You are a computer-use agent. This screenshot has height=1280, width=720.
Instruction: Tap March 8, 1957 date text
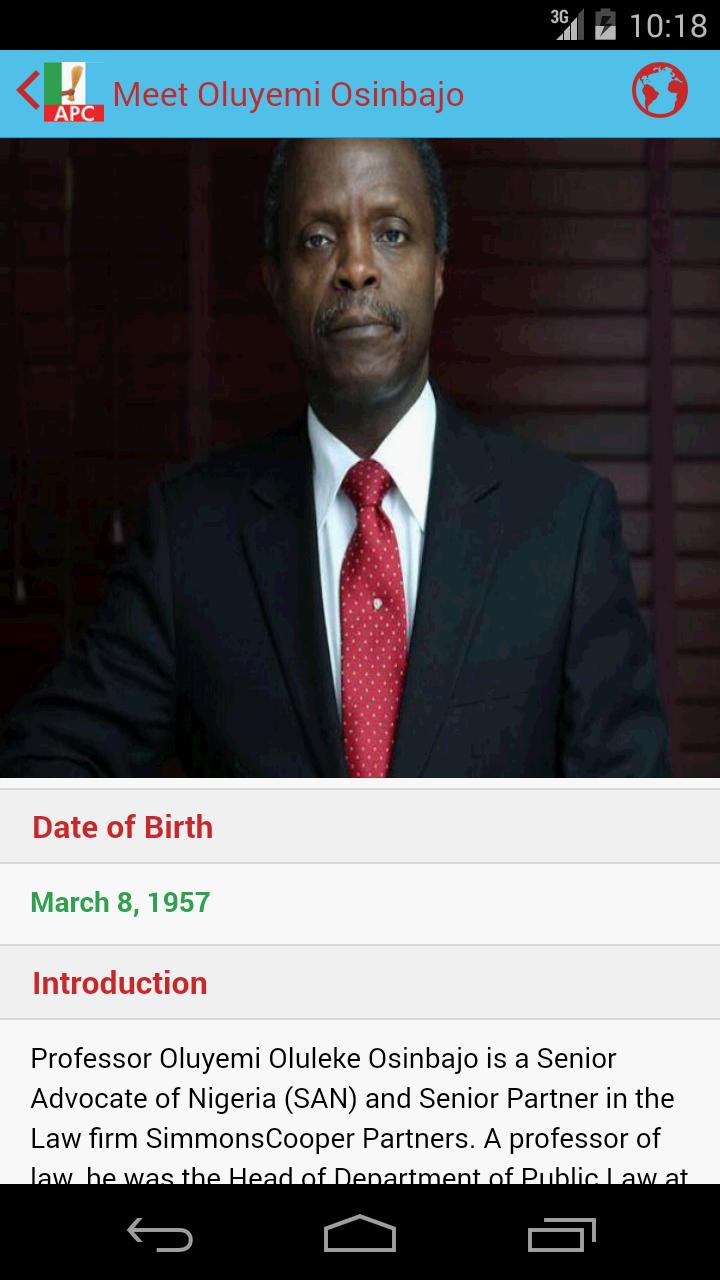[120, 902]
